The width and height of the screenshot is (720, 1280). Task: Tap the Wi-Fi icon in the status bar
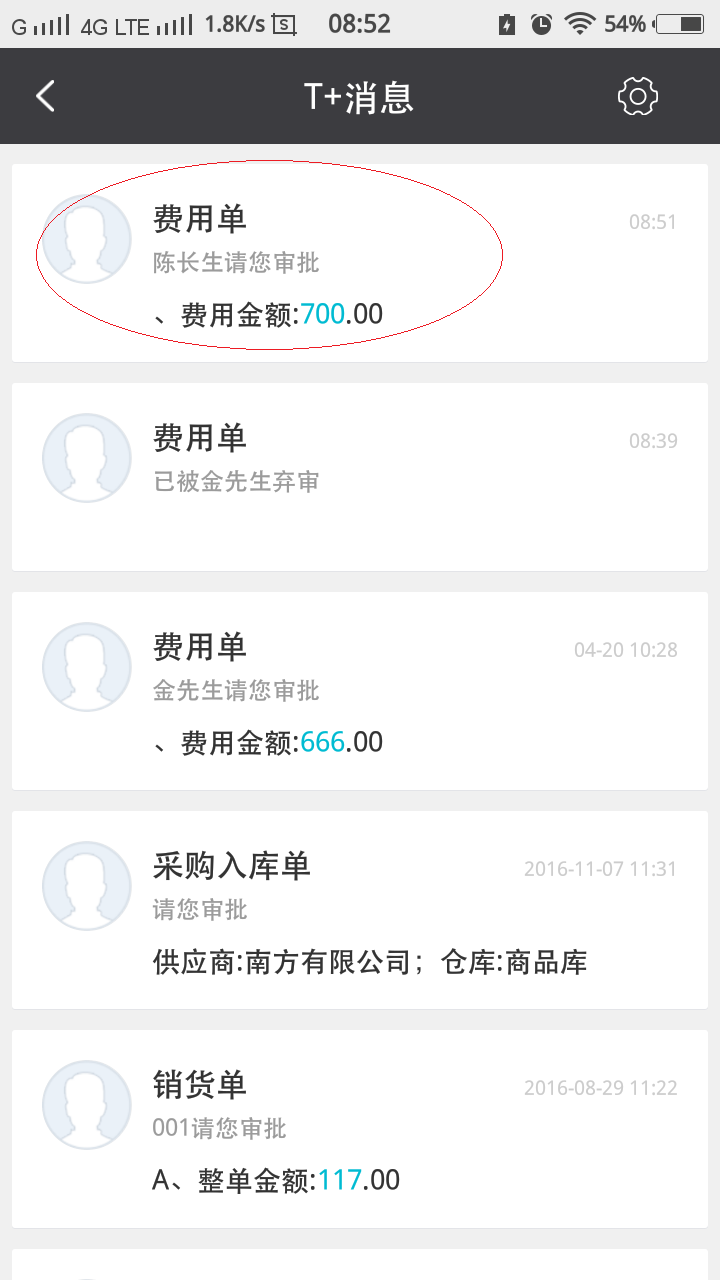[578, 22]
